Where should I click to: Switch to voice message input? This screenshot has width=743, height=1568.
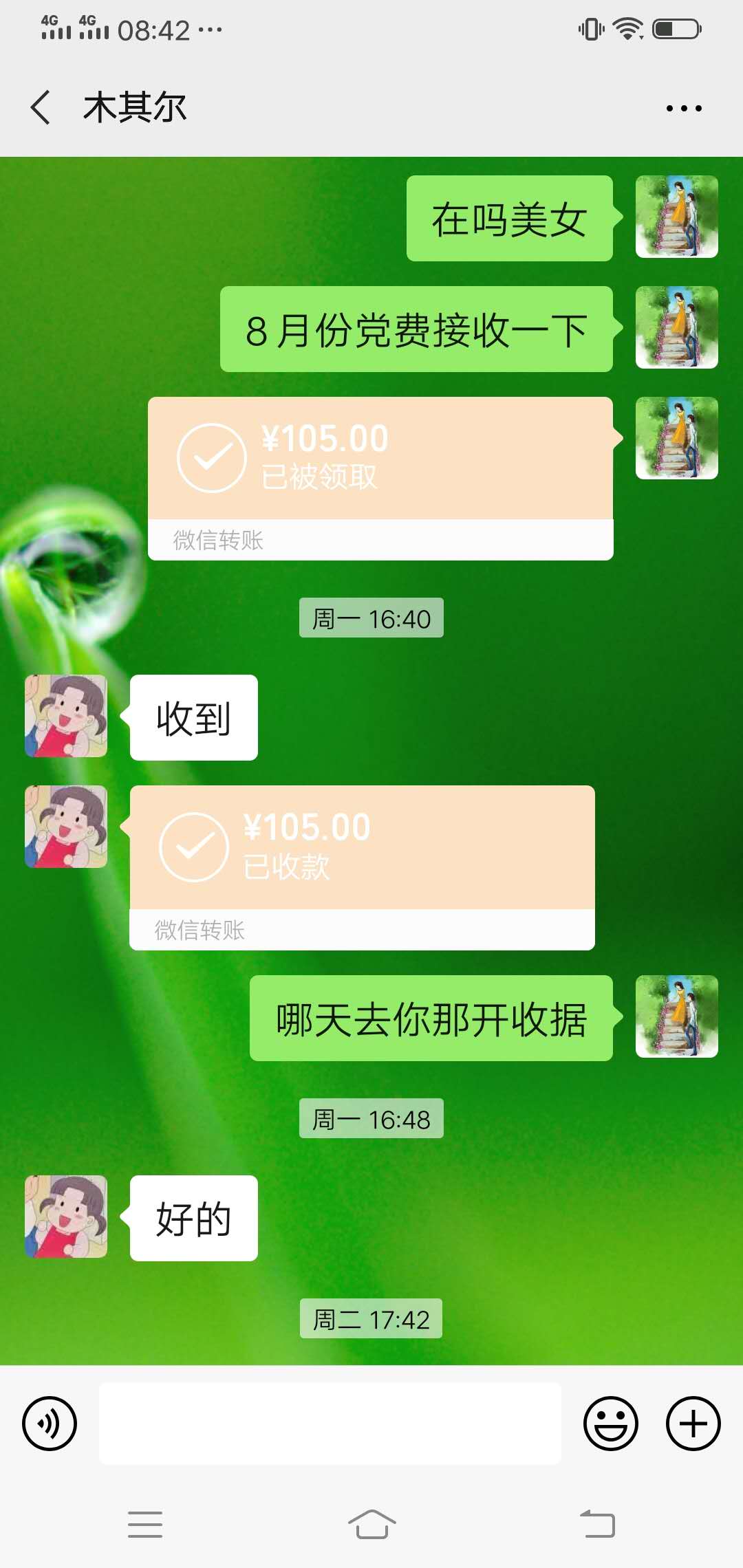pos(50,1423)
